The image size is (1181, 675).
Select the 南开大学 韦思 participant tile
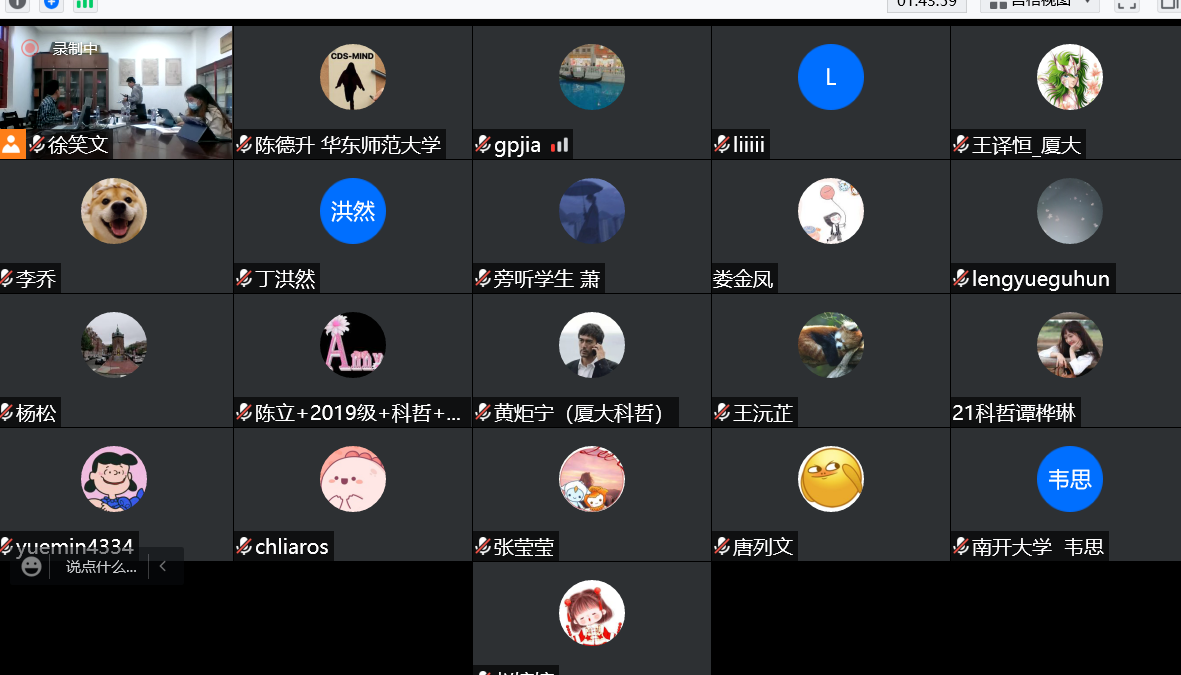click(1069, 493)
